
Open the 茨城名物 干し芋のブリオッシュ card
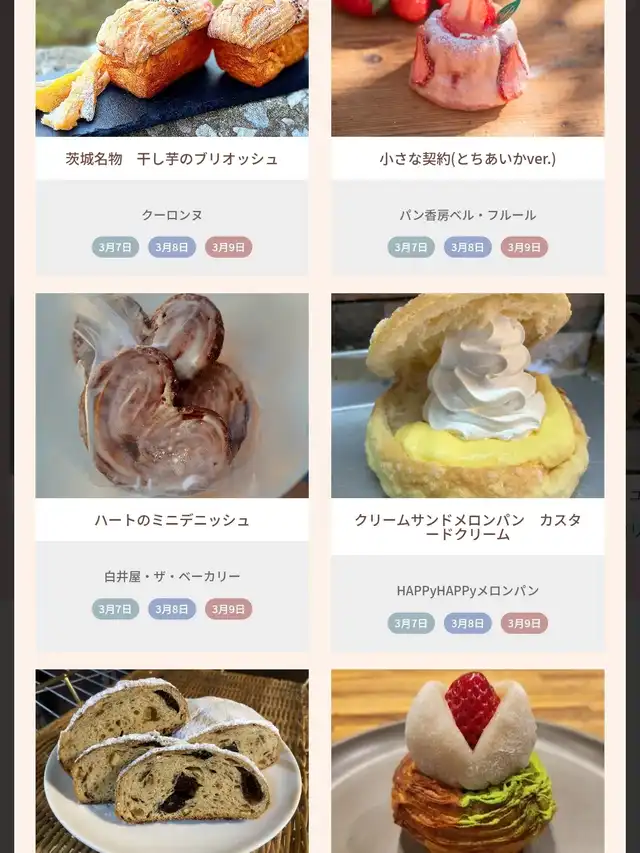[x=172, y=158]
